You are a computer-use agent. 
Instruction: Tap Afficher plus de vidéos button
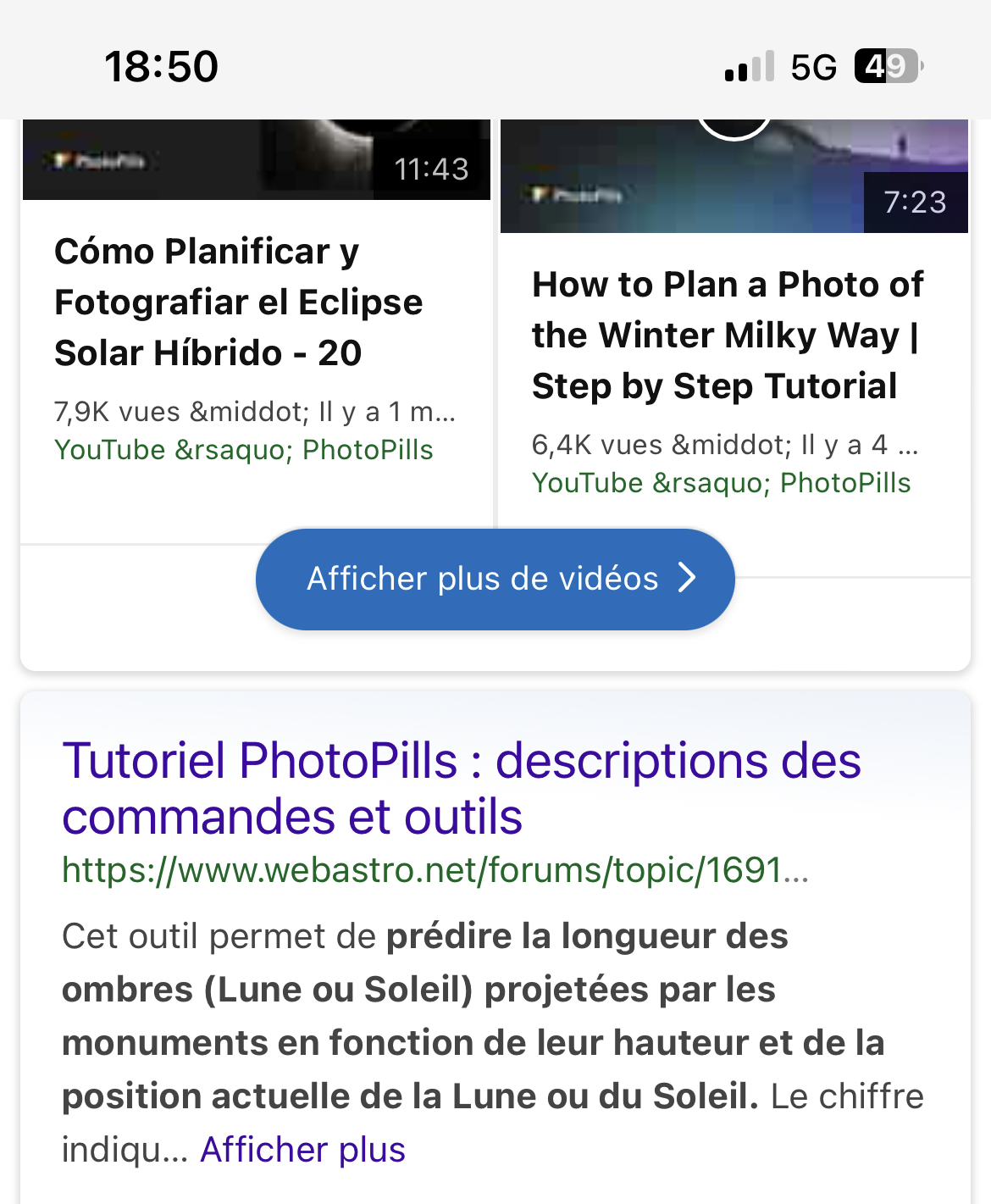[x=495, y=580]
